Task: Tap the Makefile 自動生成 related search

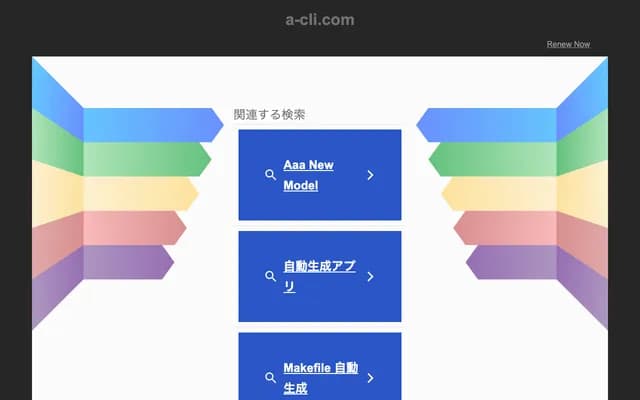Action: pyautogui.click(x=319, y=377)
